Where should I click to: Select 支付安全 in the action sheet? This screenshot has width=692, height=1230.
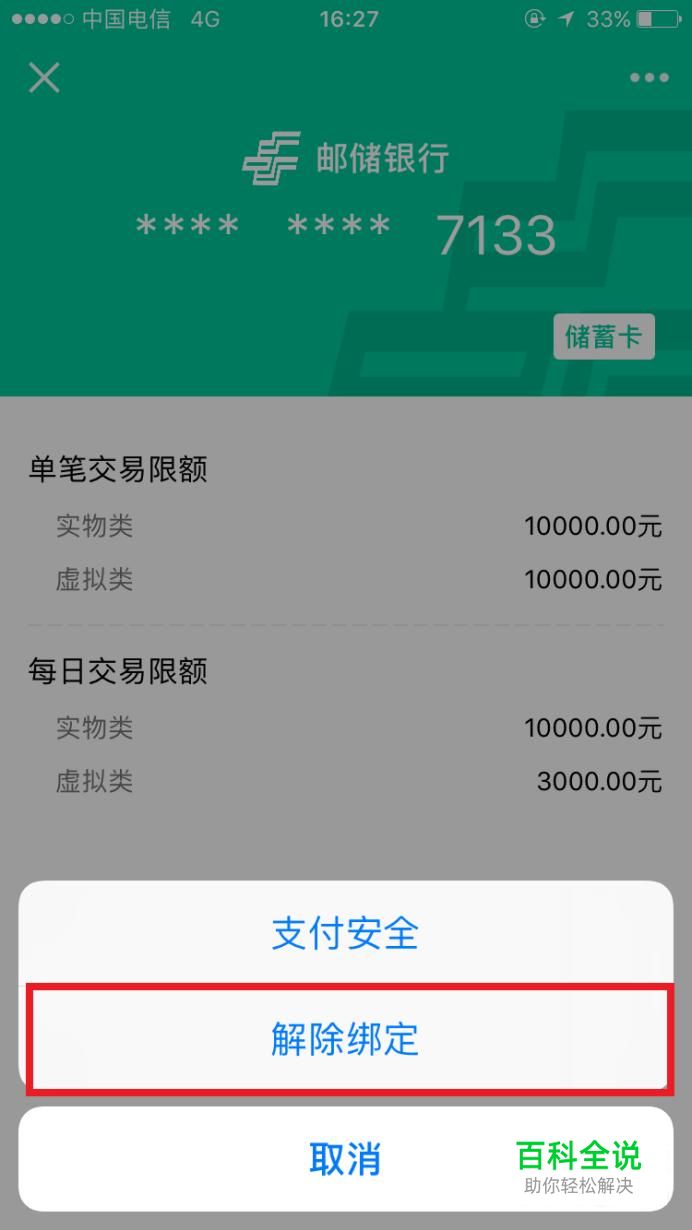345,933
